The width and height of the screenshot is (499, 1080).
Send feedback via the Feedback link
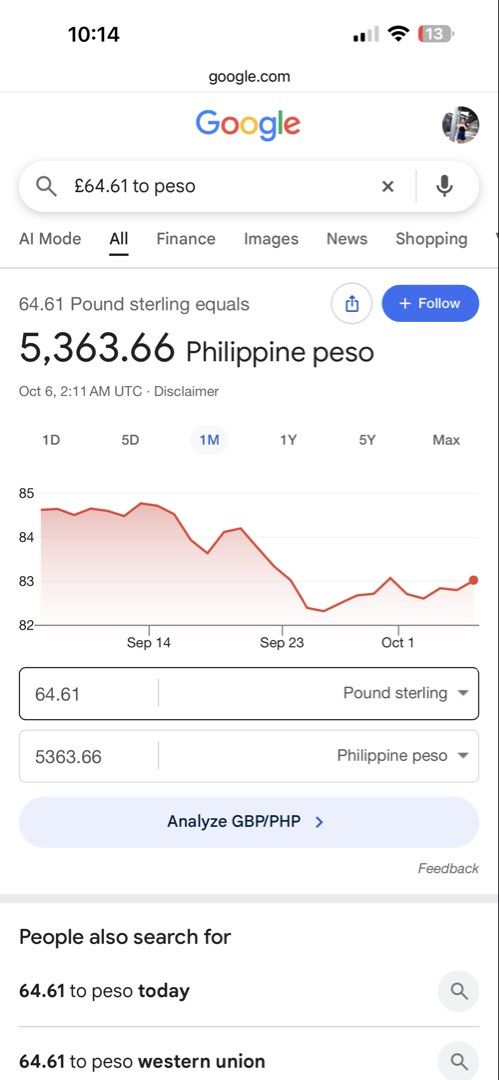[448, 869]
